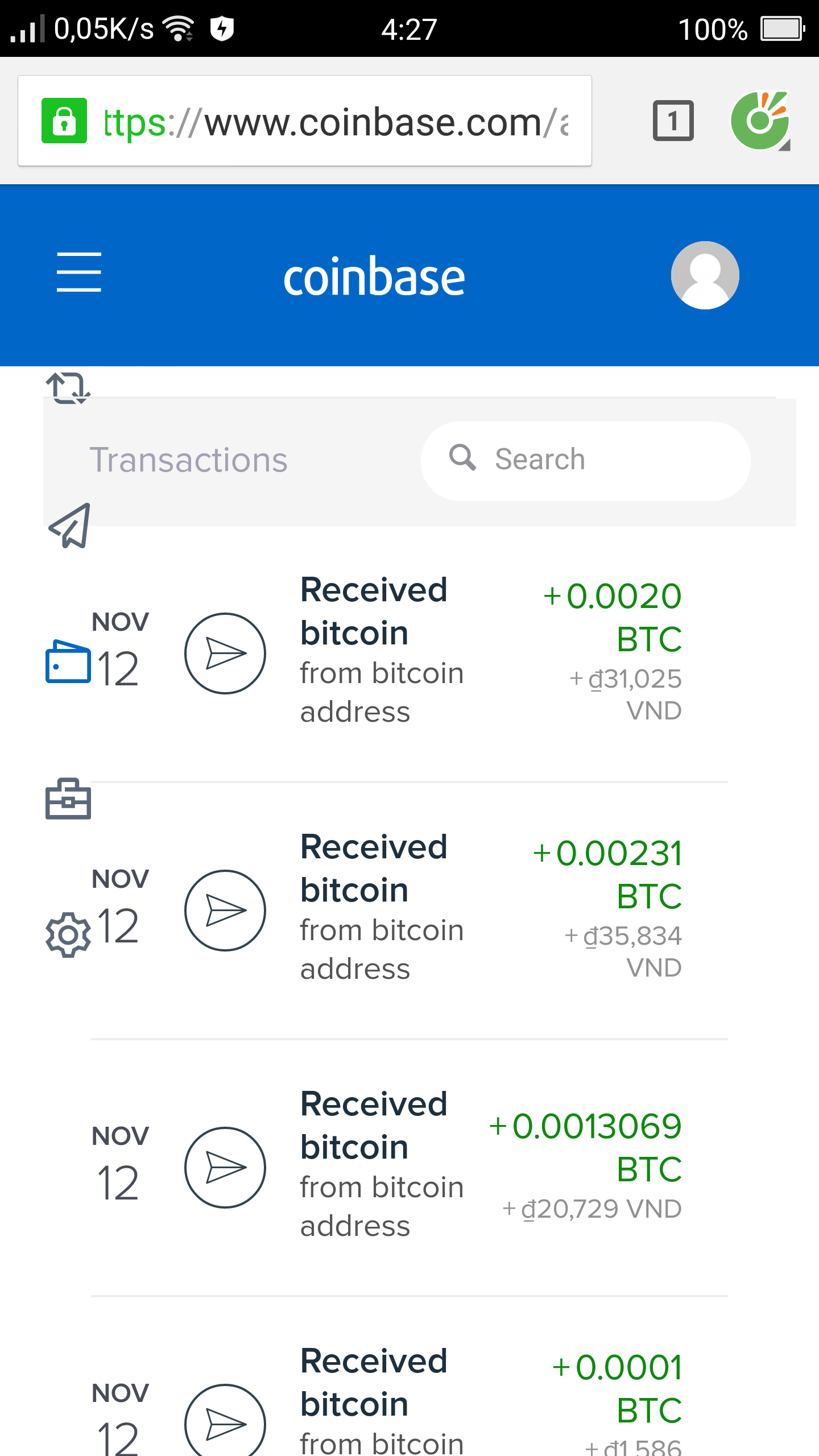Viewport: 819px width, 1456px height.
Task: Open the user profile avatar
Action: [705, 275]
